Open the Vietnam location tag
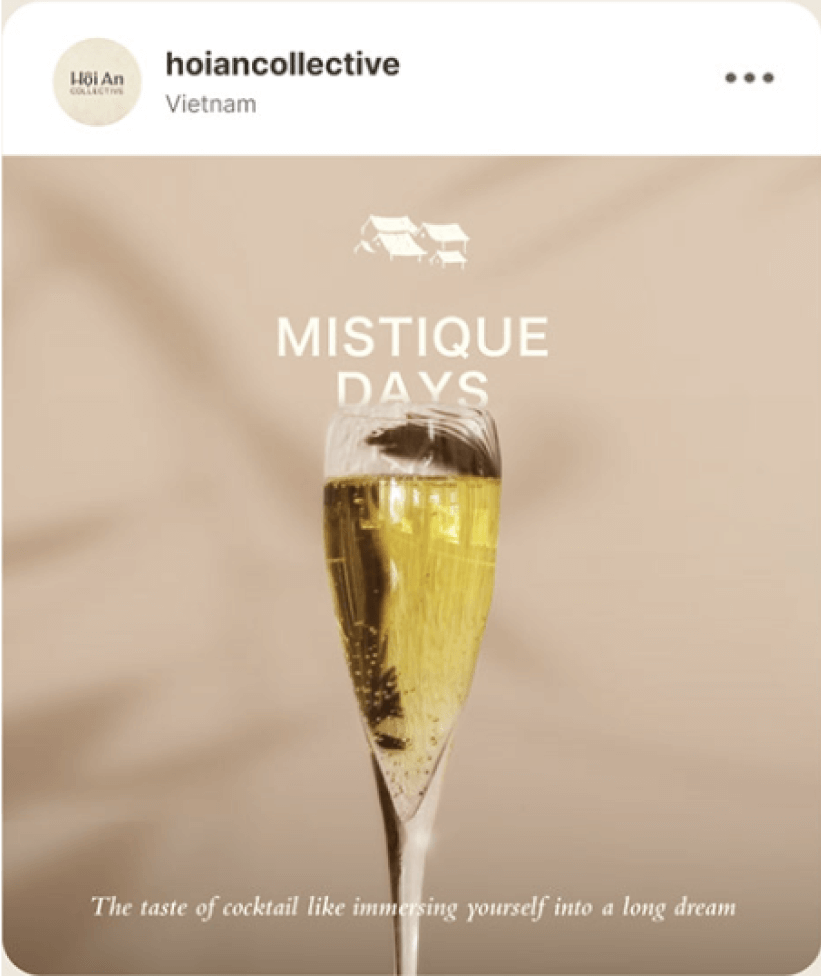 [210, 104]
